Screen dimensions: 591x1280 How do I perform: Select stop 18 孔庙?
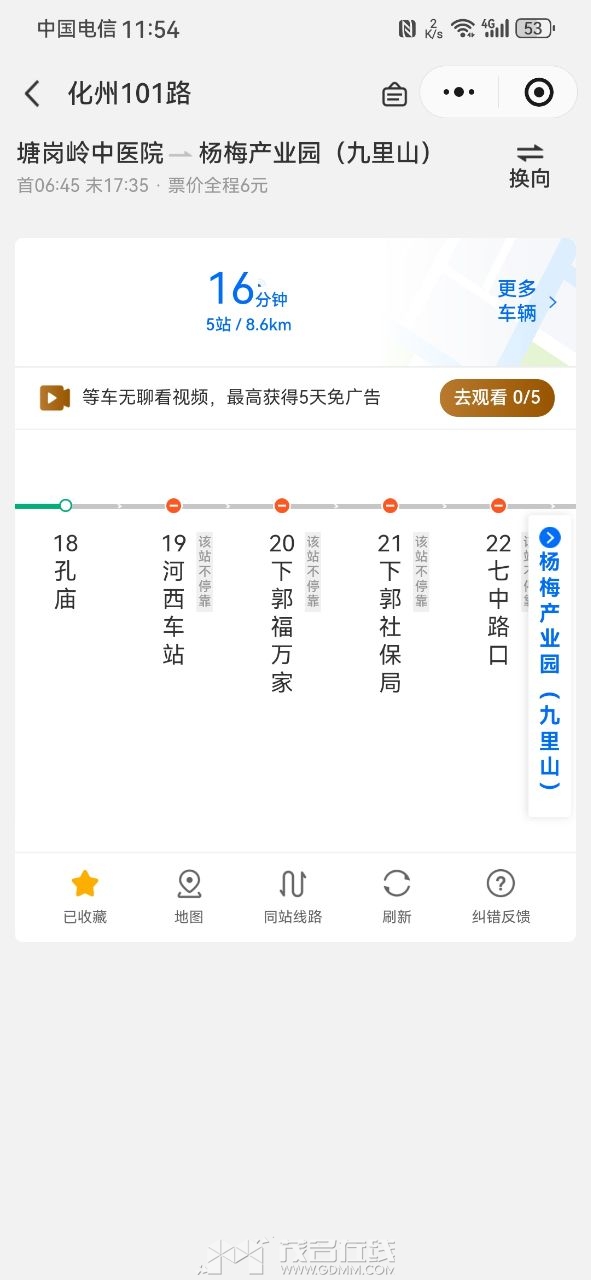[x=66, y=570]
